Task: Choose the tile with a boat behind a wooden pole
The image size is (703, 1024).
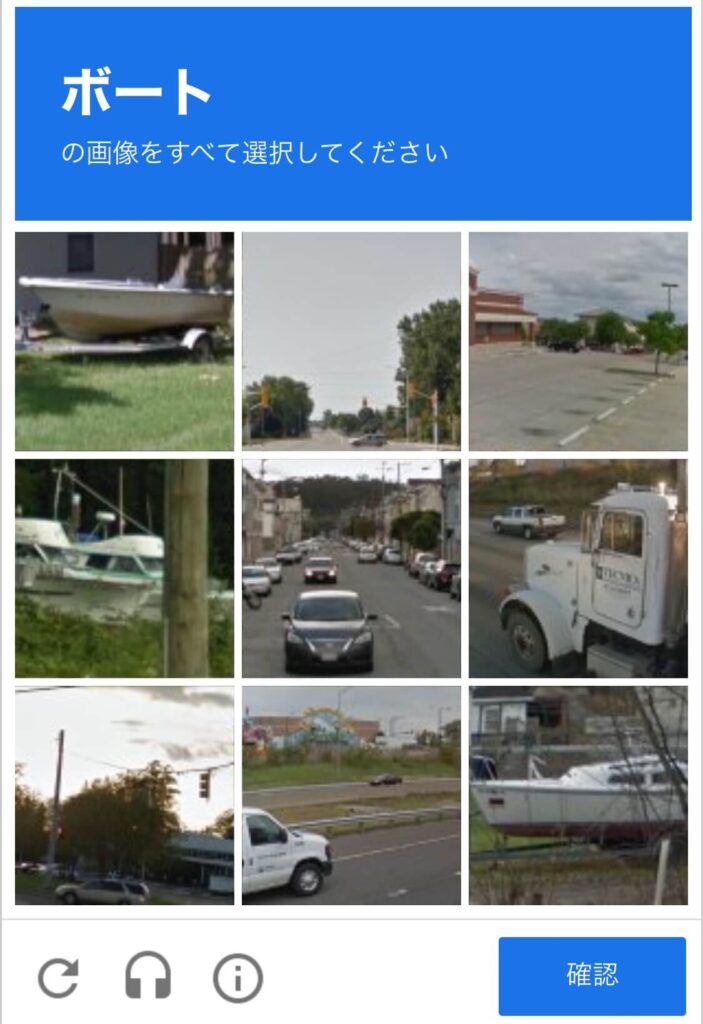Action: (x=124, y=568)
